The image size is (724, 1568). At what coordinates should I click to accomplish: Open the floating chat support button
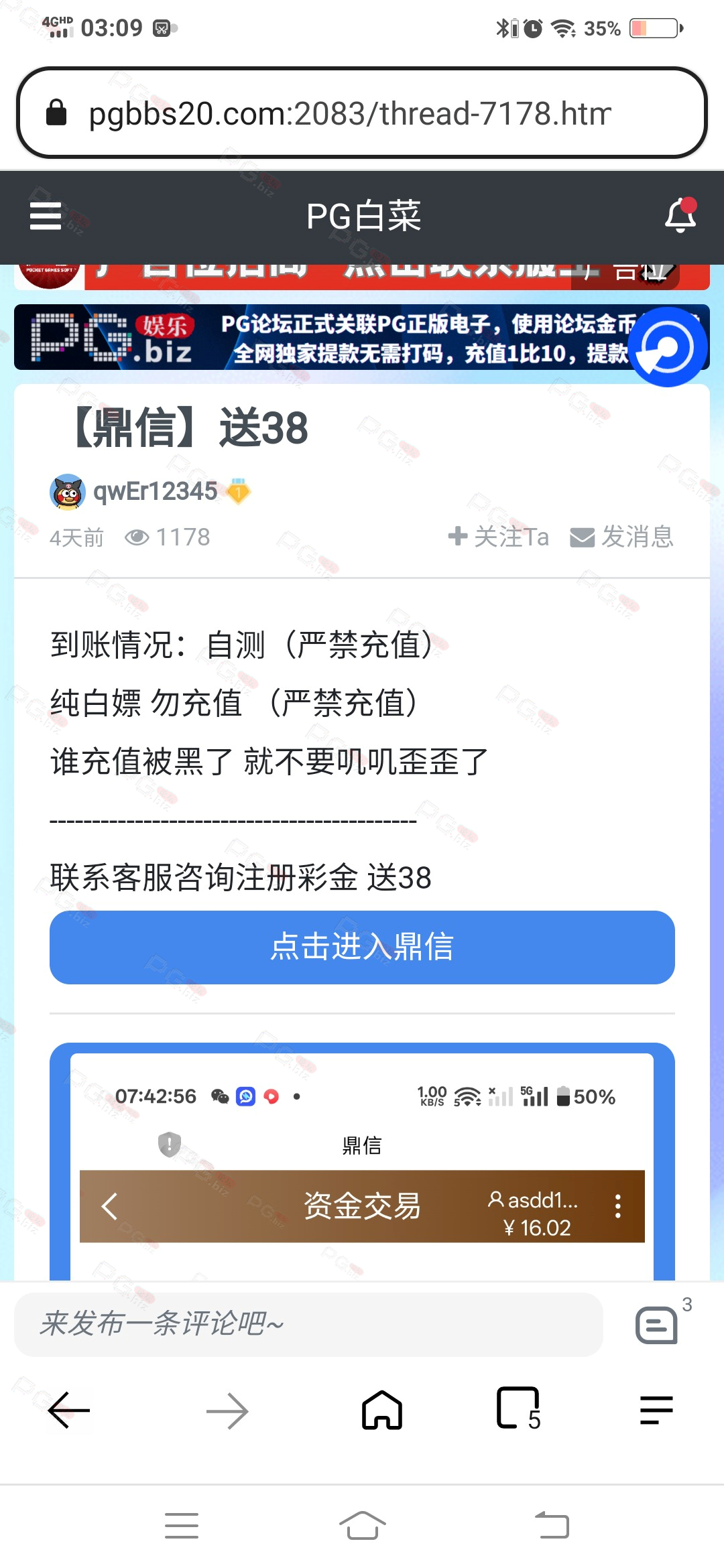[668, 347]
